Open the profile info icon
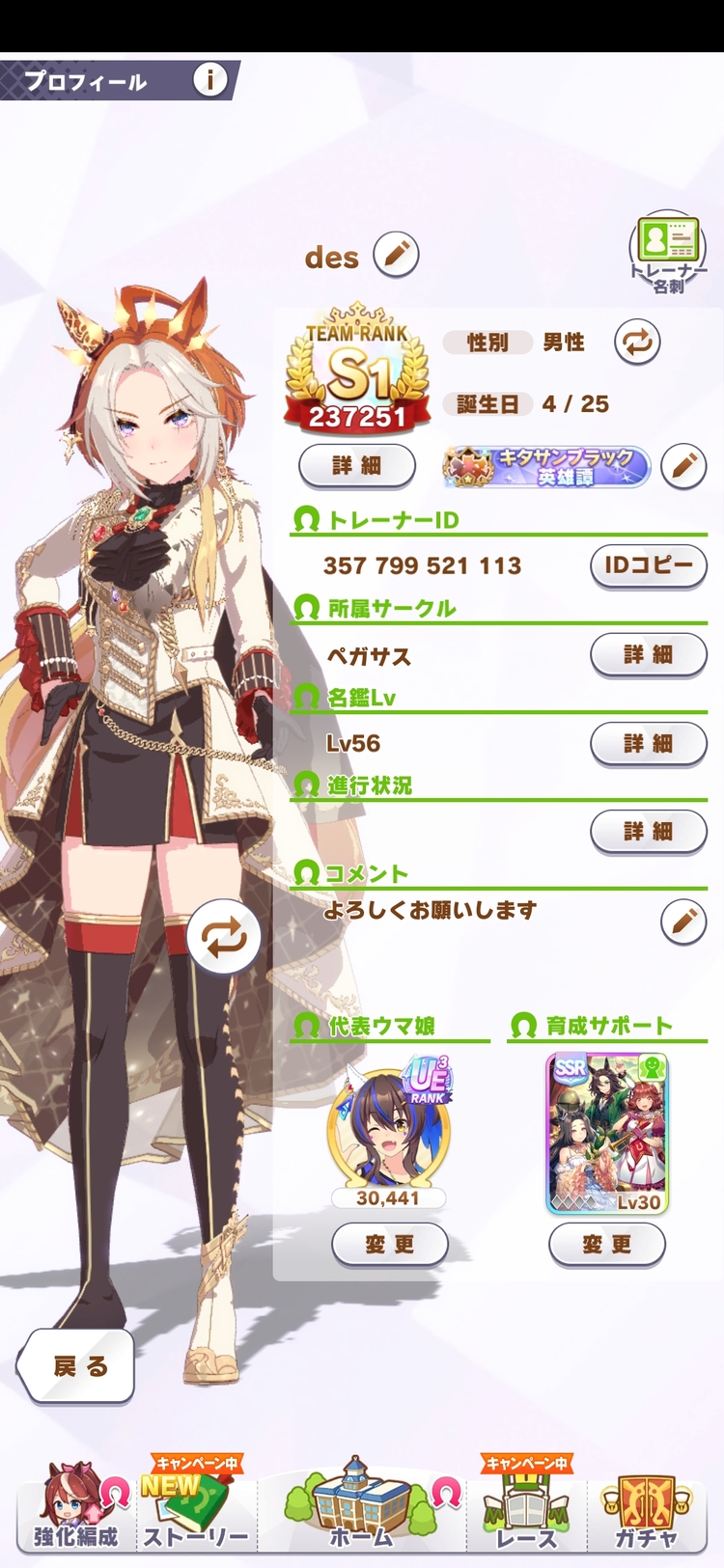The height and width of the screenshot is (1568, 724). pos(209,79)
